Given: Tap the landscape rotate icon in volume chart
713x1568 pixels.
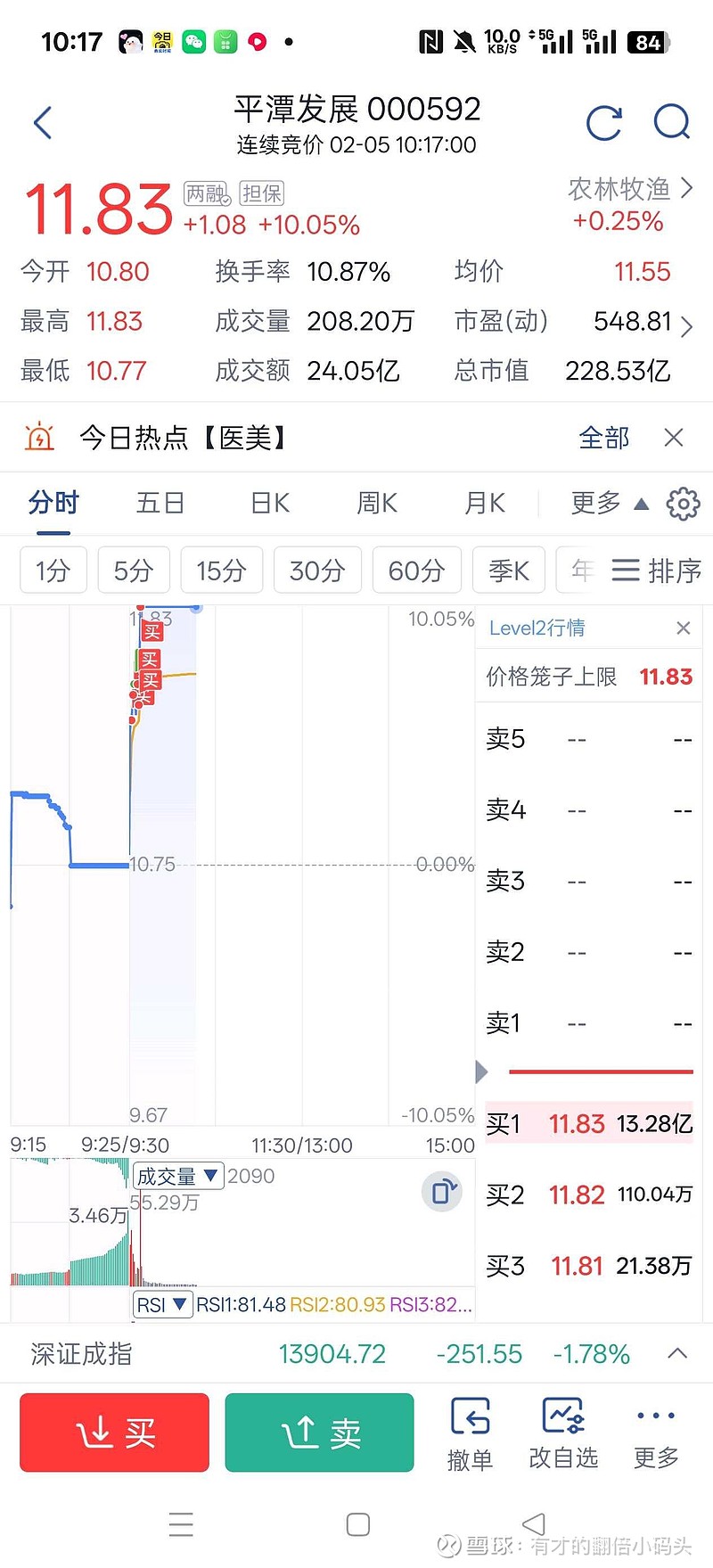Looking at the screenshot, I should [x=441, y=1191].
